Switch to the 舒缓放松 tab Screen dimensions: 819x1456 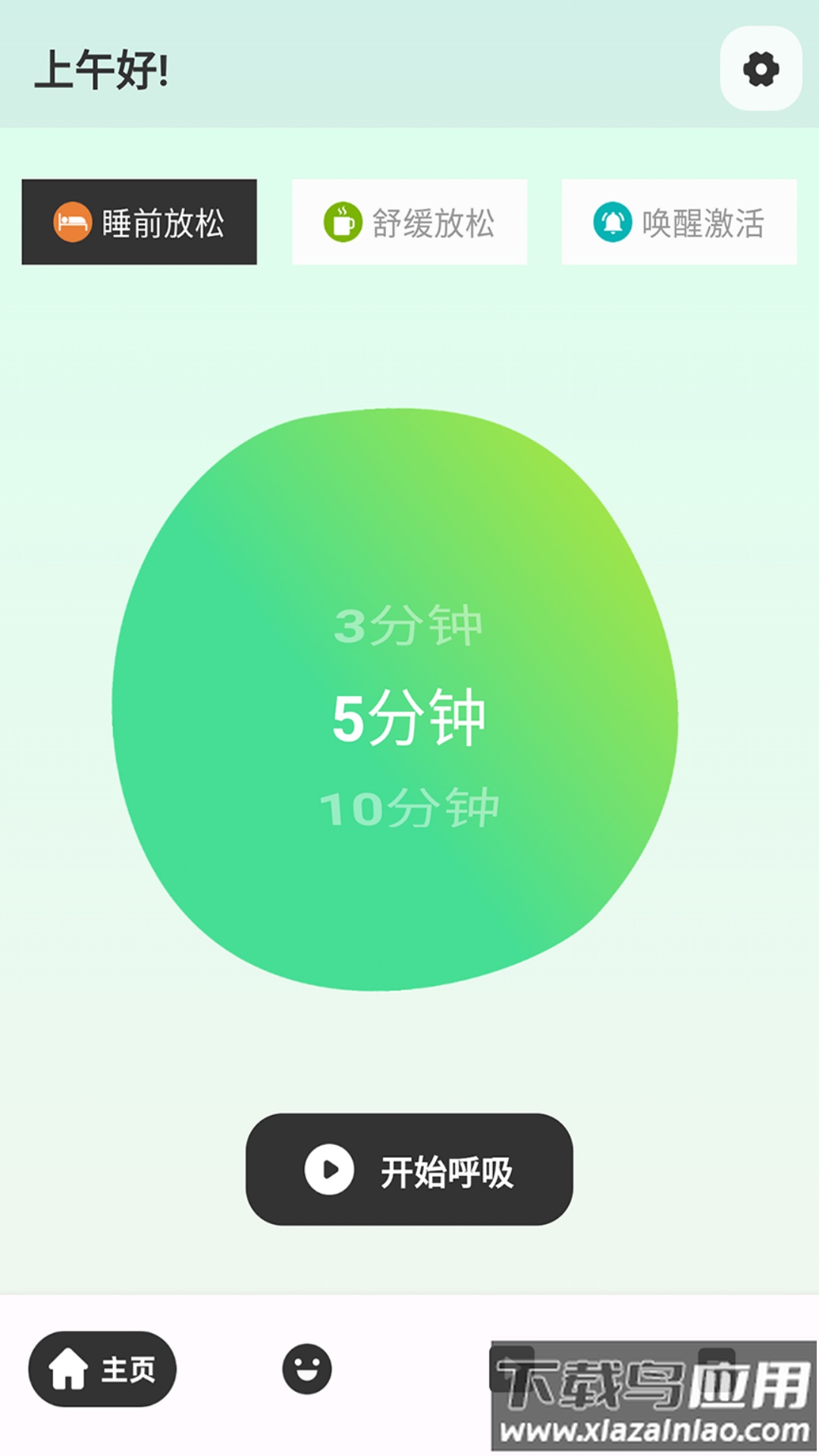(409, 221)
